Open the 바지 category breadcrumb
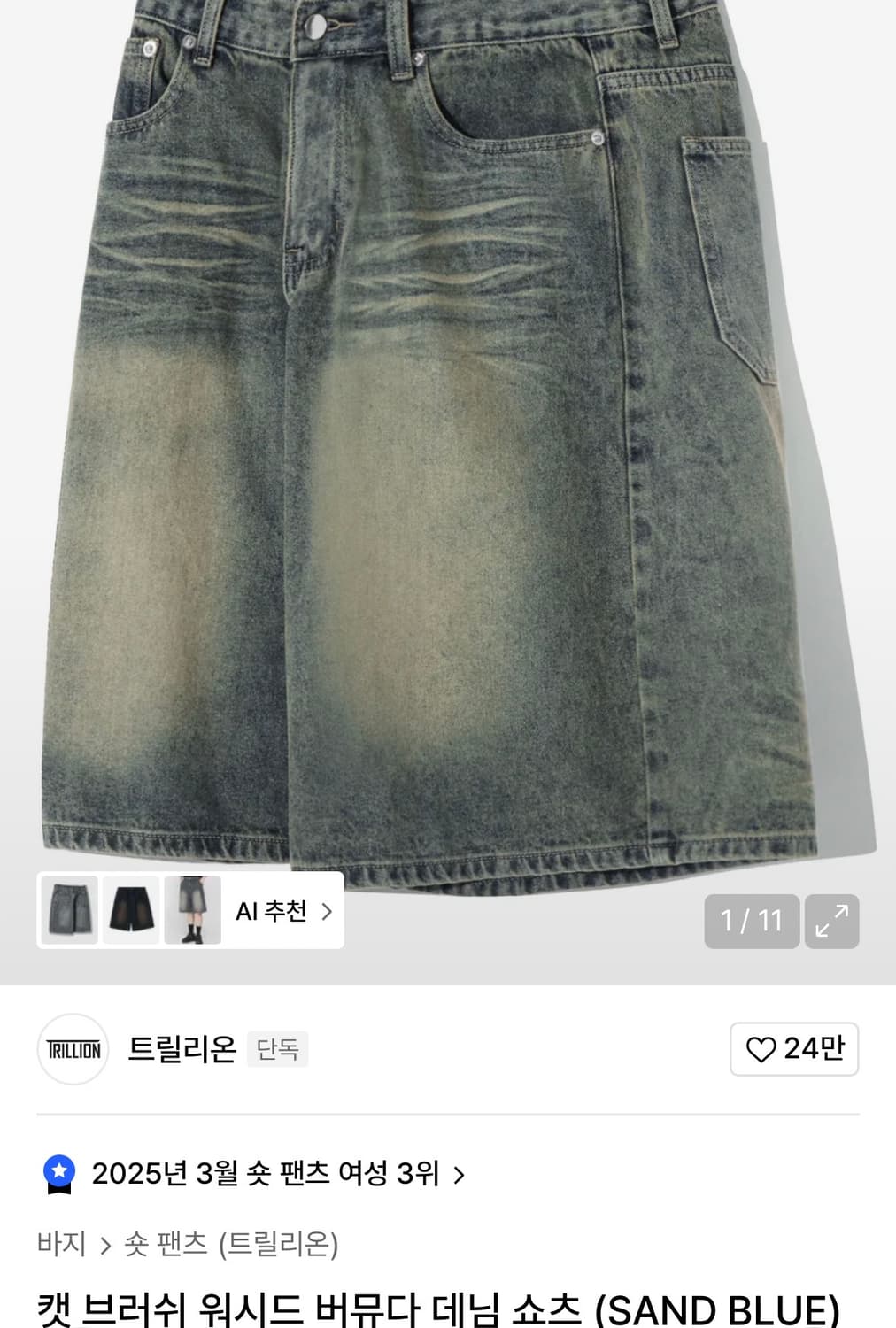896x1328 pixels. (58, 1243)
